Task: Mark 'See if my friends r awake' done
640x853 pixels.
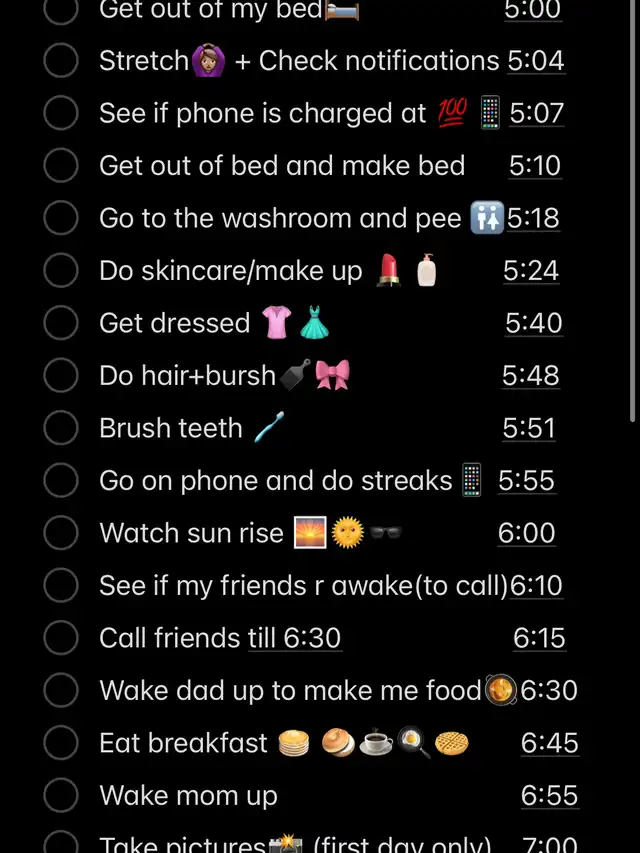Action: [61, 586]
